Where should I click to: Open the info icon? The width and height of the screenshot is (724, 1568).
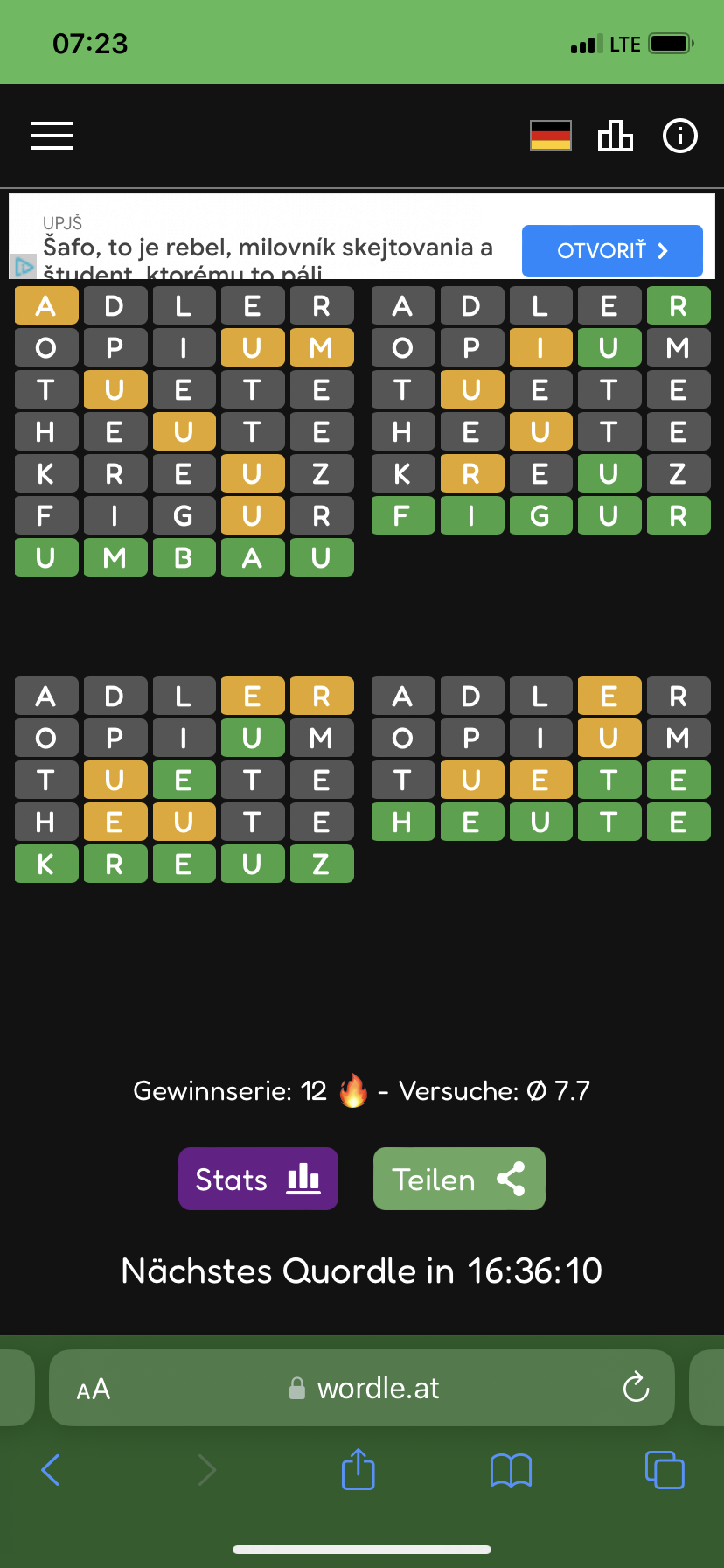click(680, 136)
